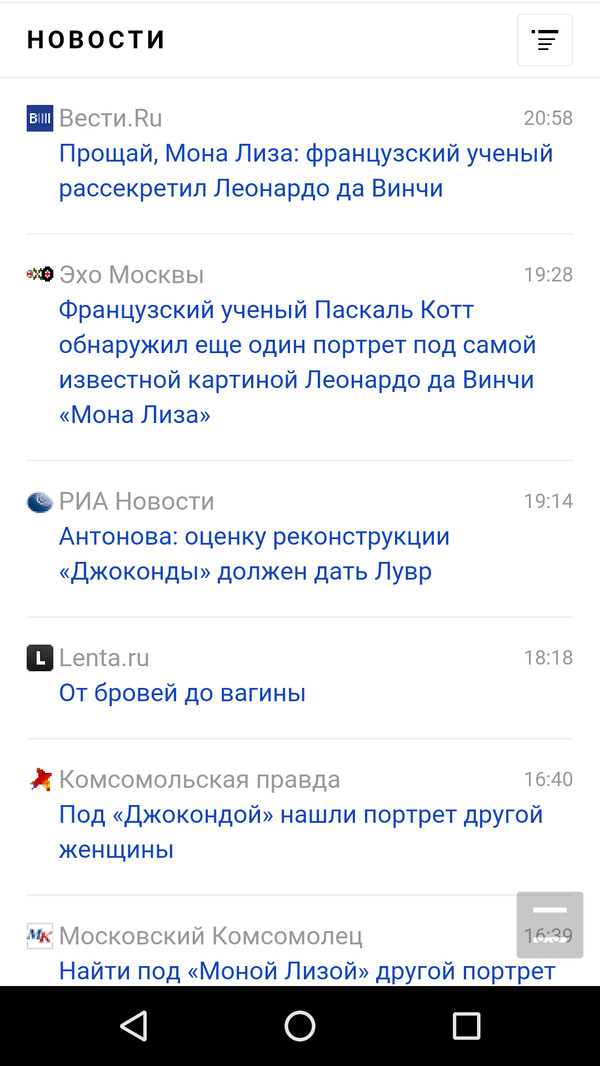Open Lenta.ru article 'От бровей до вагины'
The height and width of the screenshot is (1066, 600).
[182, 693]
